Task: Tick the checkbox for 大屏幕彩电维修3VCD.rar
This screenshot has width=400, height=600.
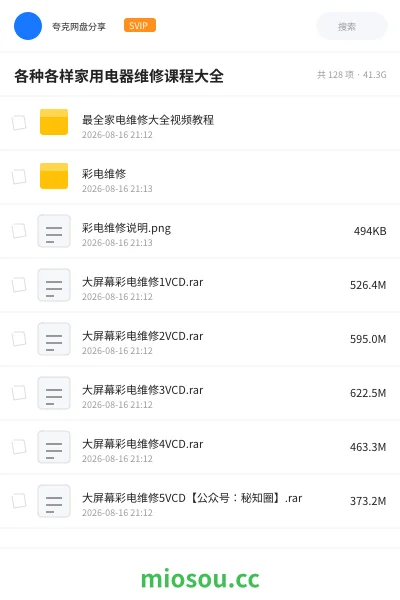Action: point(19,393)
